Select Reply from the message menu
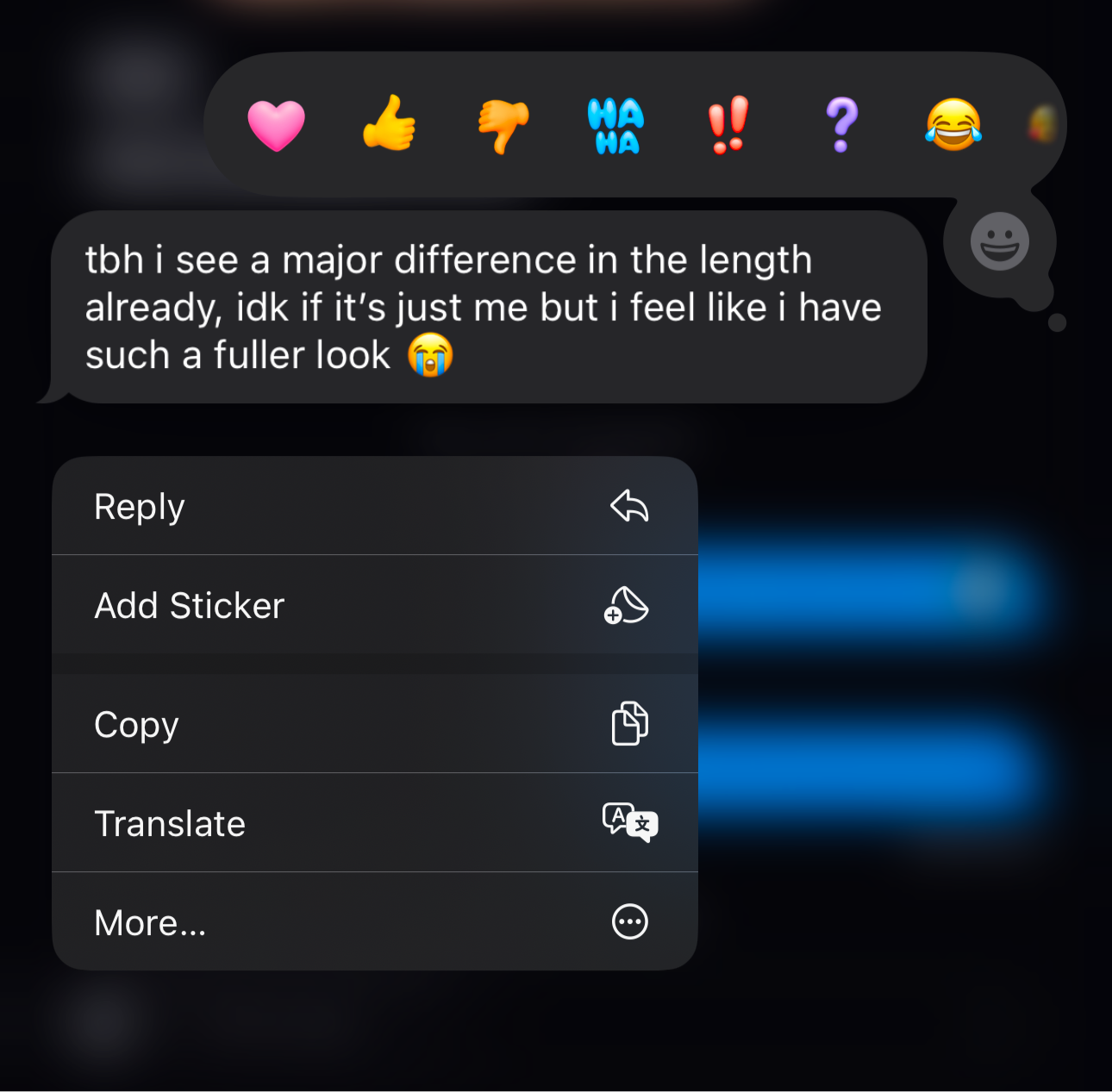1112x1092 pixels. [x=374, y=506]
